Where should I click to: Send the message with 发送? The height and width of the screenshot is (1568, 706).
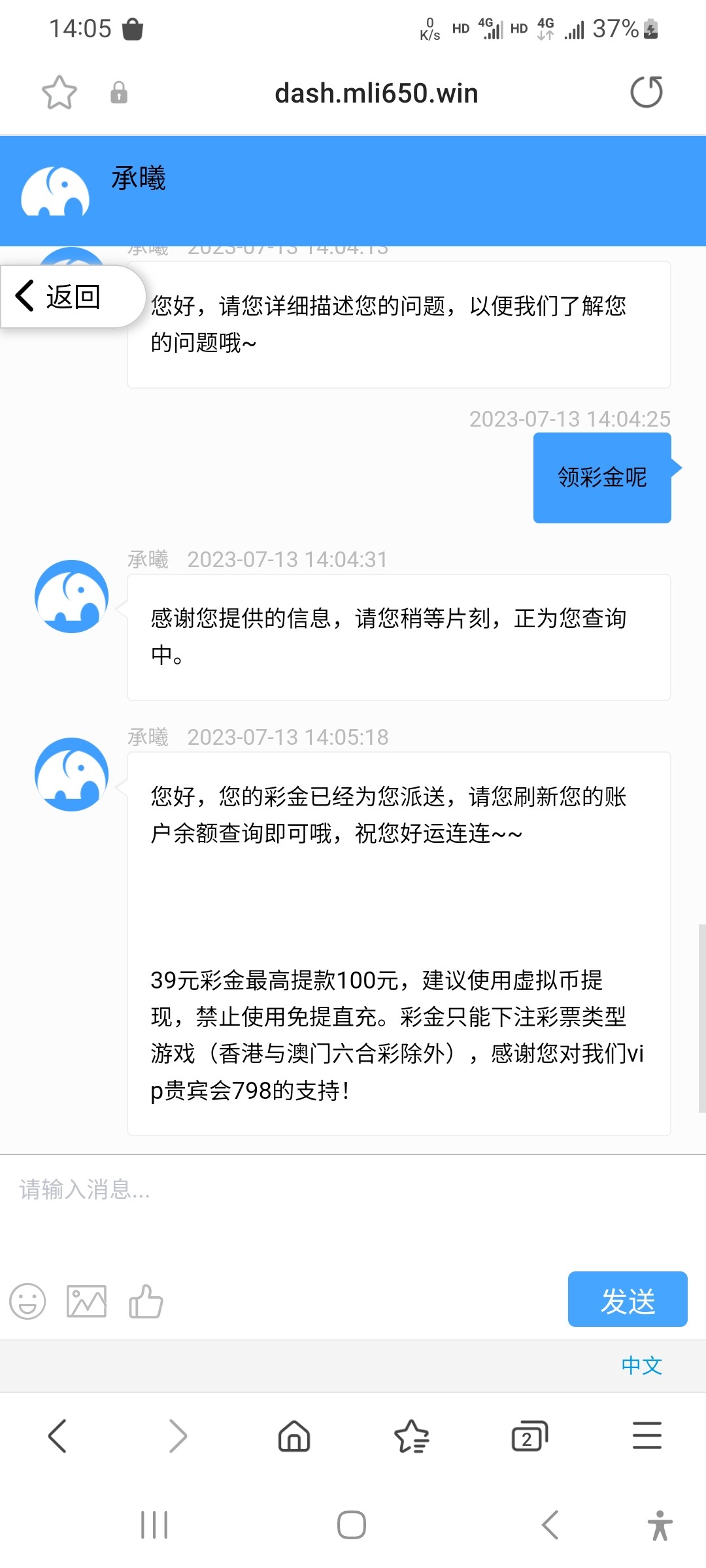pos(627,1299)
